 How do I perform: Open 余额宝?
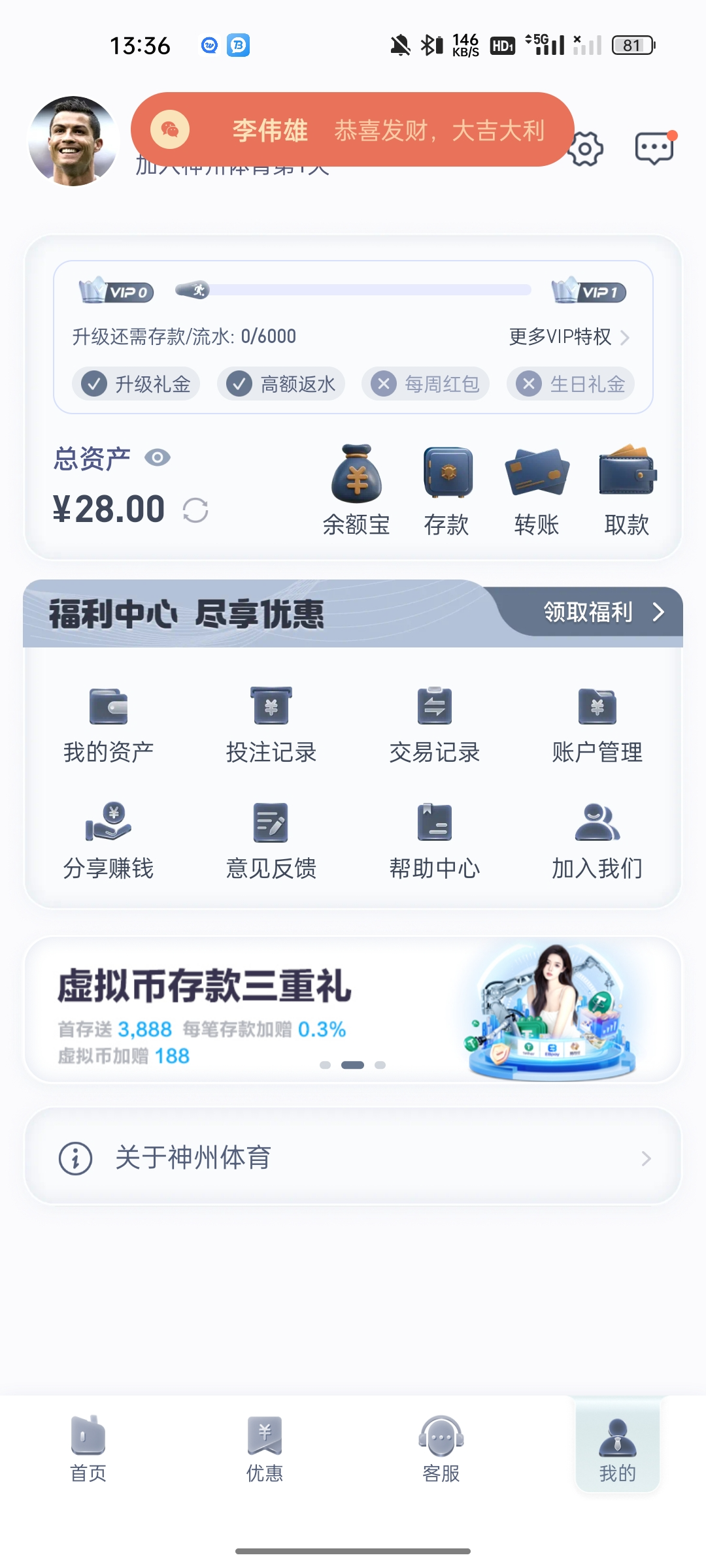[x=356, y=490]
